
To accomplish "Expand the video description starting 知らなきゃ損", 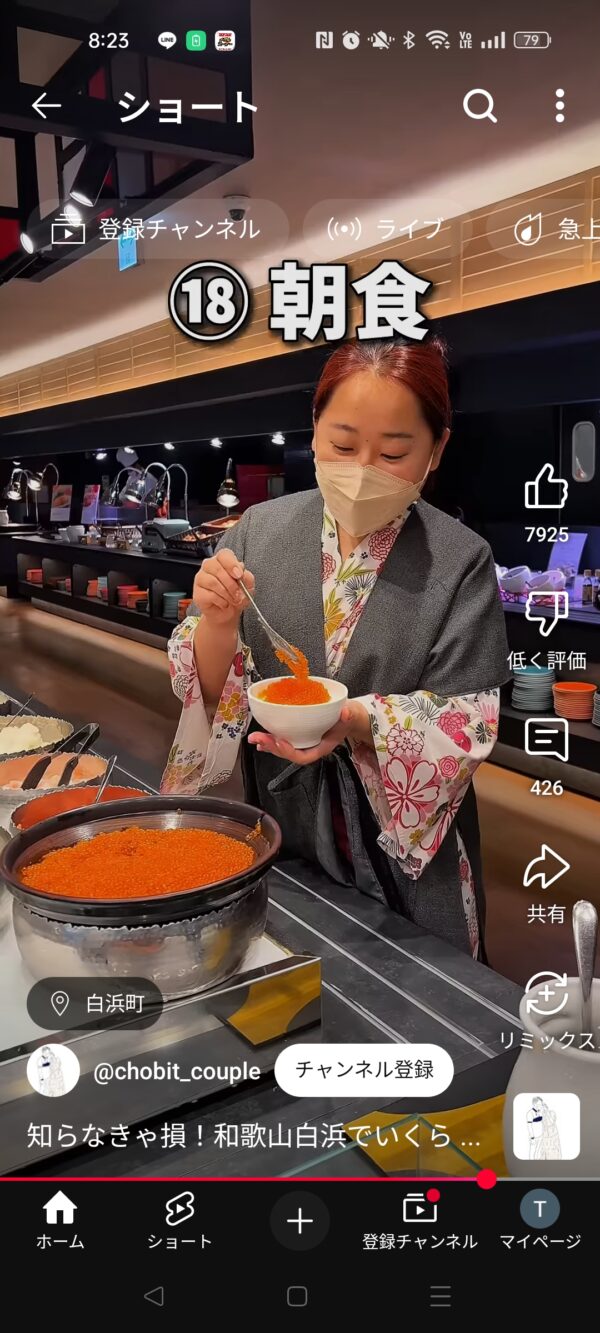I will 254,1136.
